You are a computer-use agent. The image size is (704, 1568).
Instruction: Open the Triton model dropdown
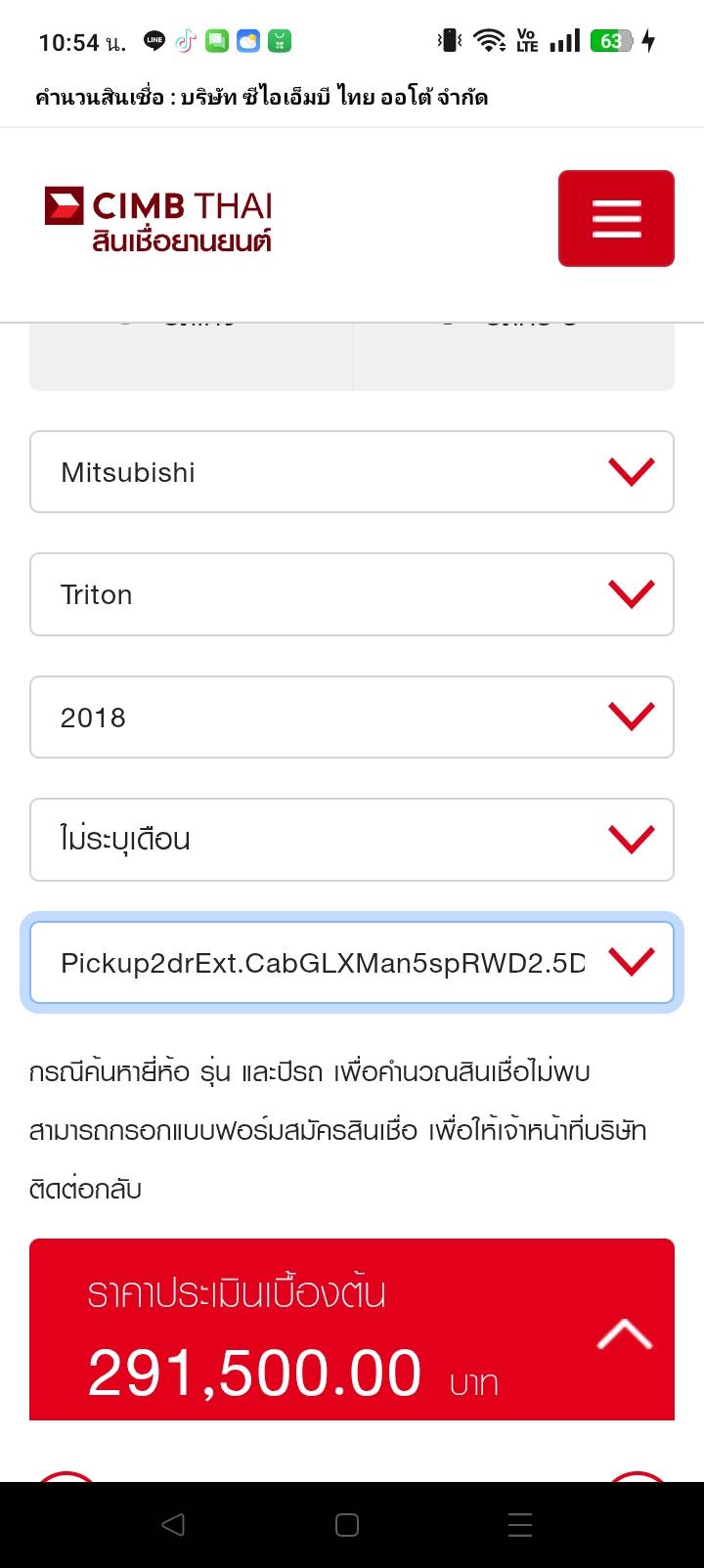coord(351,594)
